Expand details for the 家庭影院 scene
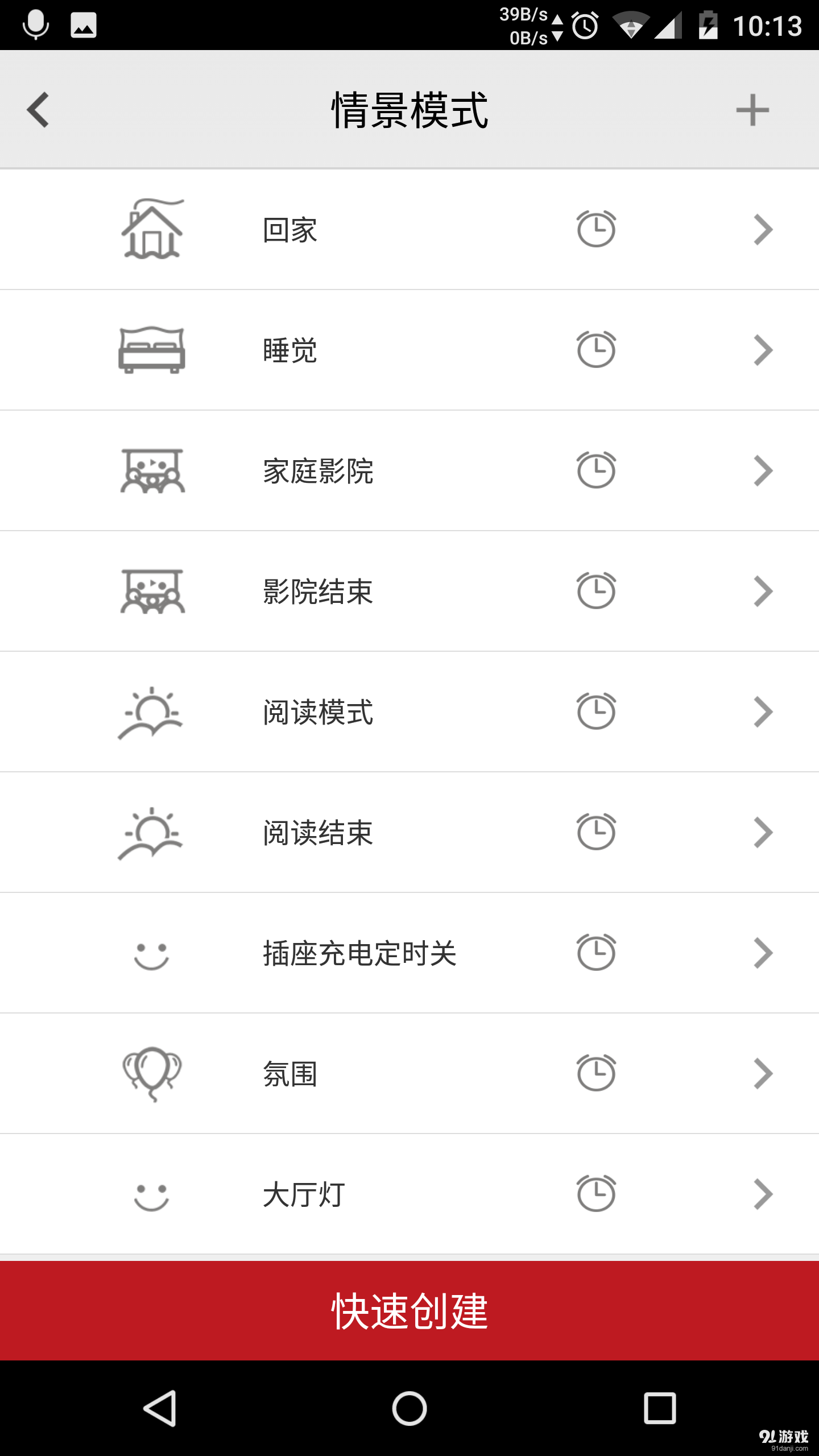Viewport: 819px width, 1456px height. pyautogui.click(x=763, y=471)
